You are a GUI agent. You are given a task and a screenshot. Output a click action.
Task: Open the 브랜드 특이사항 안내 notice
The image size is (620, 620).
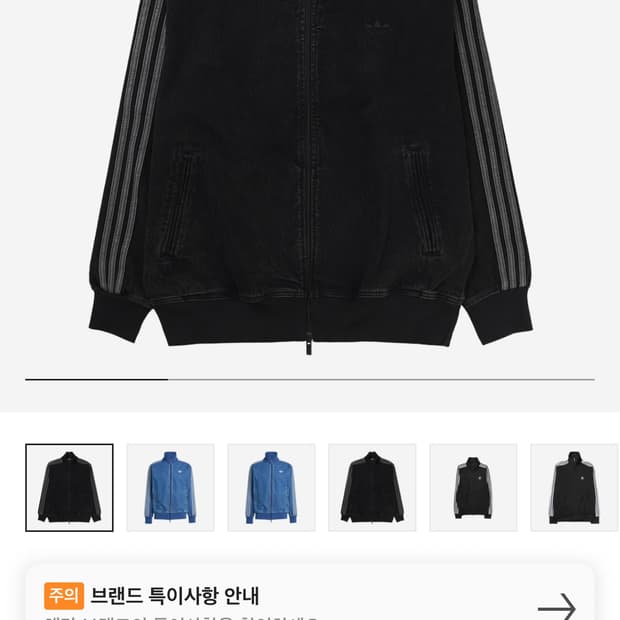[x=310, y=598]
